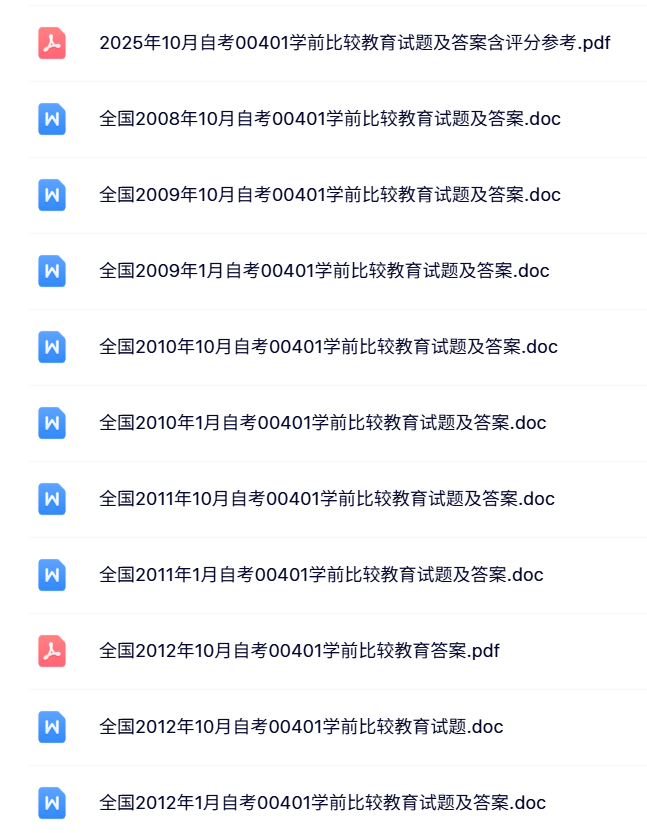The width and height of the screenshot is (647, 833).
Task: Open the 全国2012年10月 答案.pdf file
Action: 299,651
